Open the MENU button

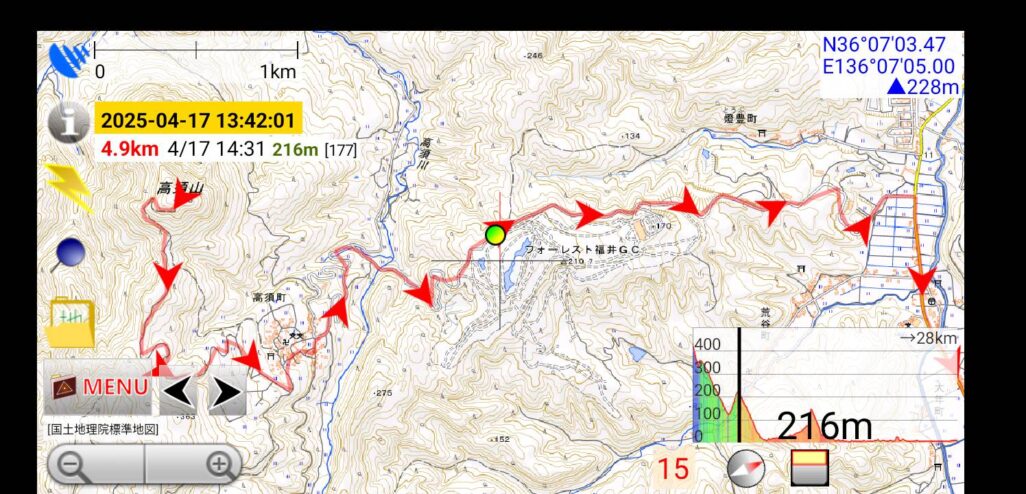pyautogui.click(x=98, y=387)
